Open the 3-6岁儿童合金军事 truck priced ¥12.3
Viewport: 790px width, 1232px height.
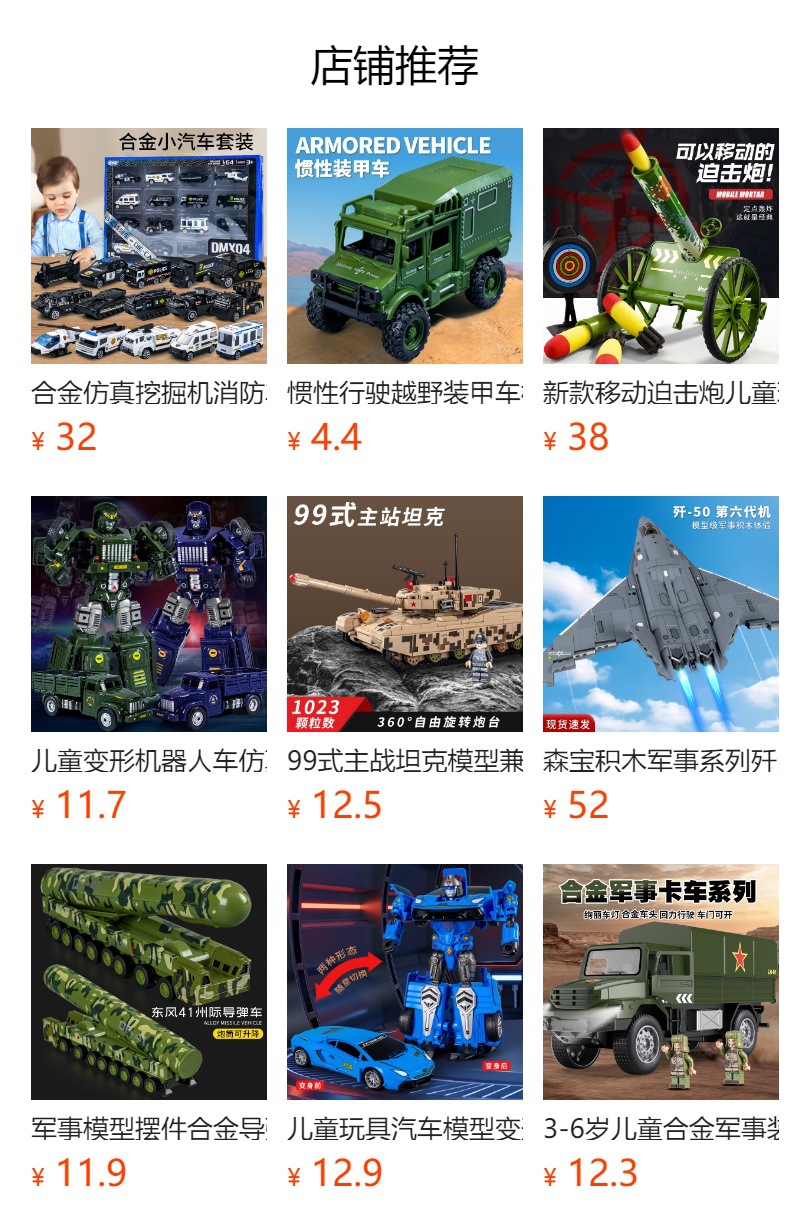(x=660, y=982)
